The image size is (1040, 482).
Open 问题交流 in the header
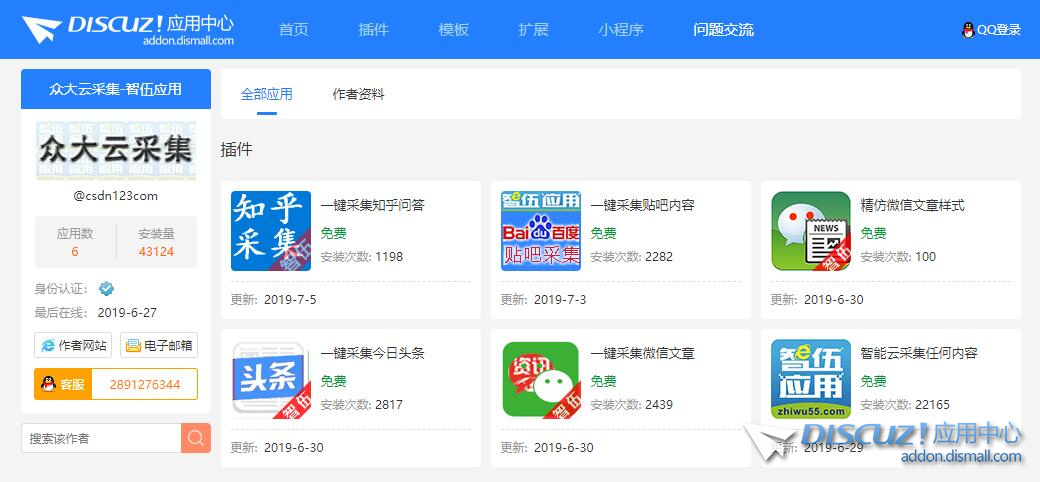pyautogui.click(x=723, y=30)
